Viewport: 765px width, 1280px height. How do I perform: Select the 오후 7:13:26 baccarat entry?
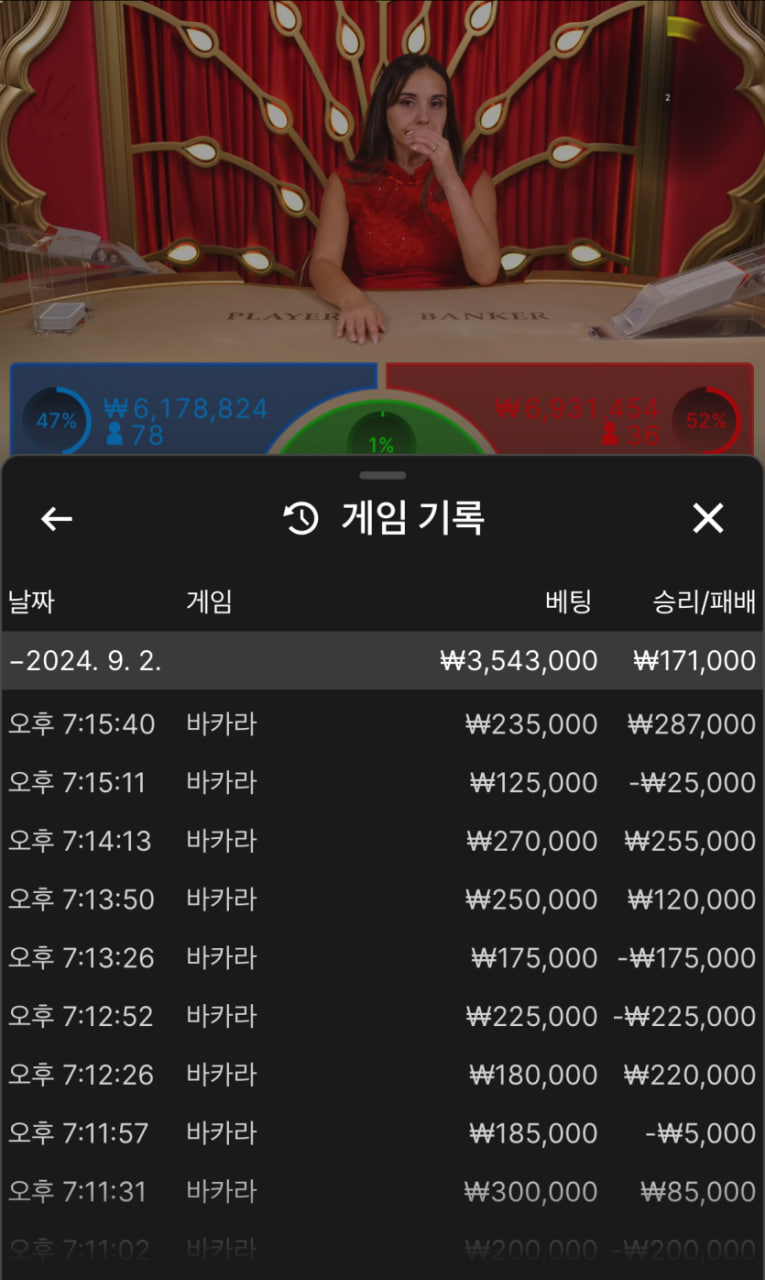[382, 958]
